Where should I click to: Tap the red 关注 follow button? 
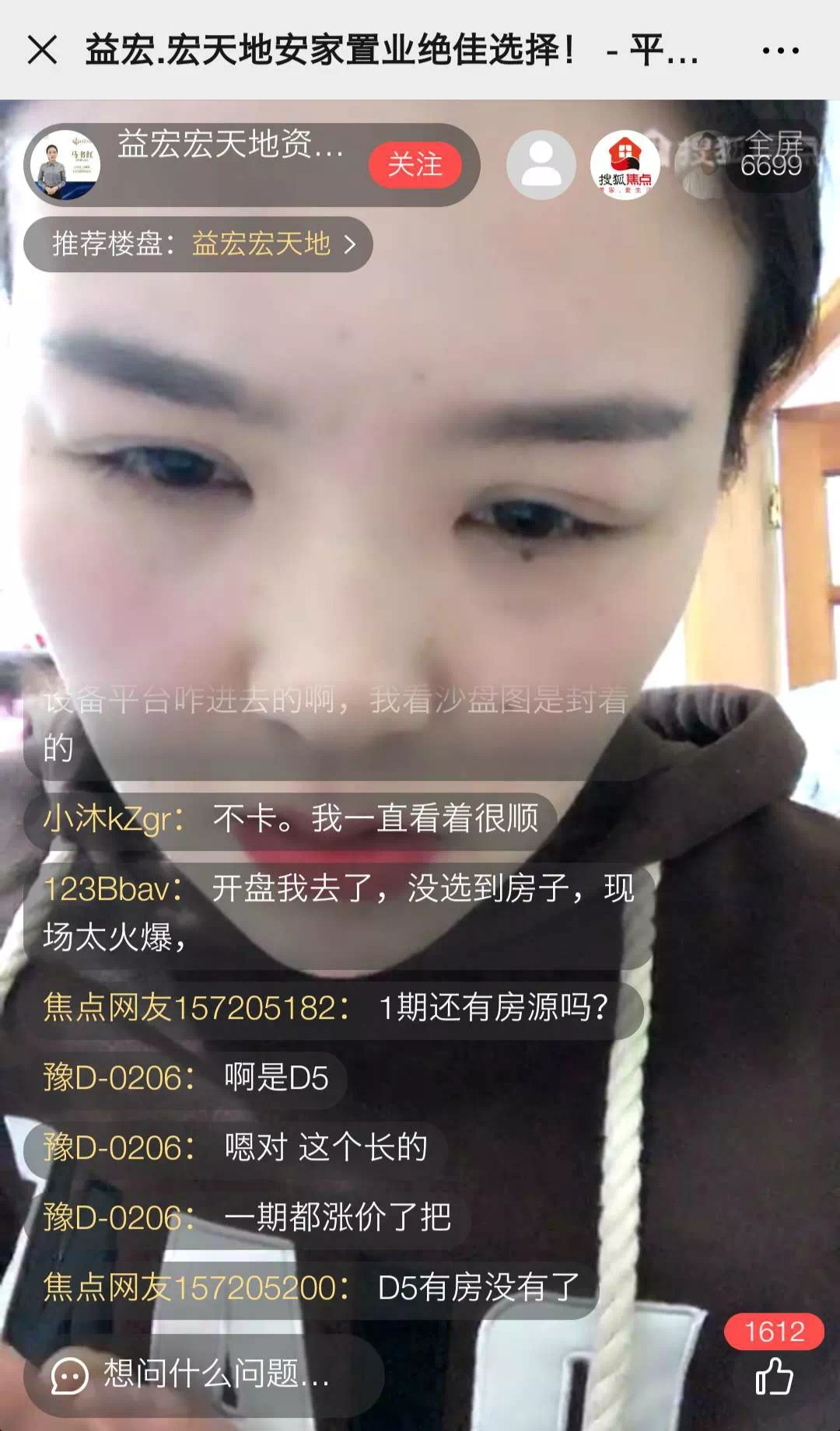click(x=415, y=164)
